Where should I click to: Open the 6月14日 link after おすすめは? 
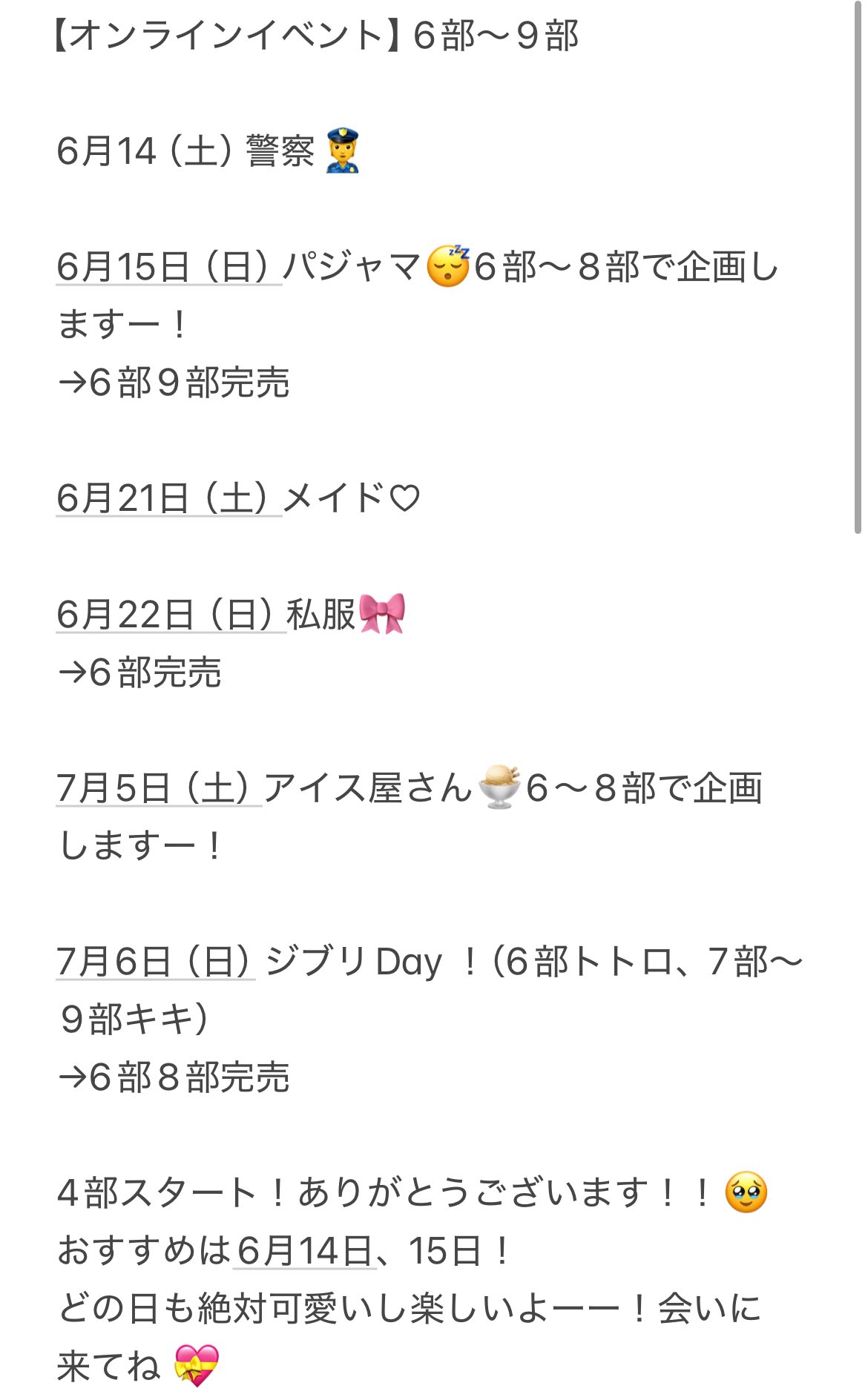[304, 1252]
